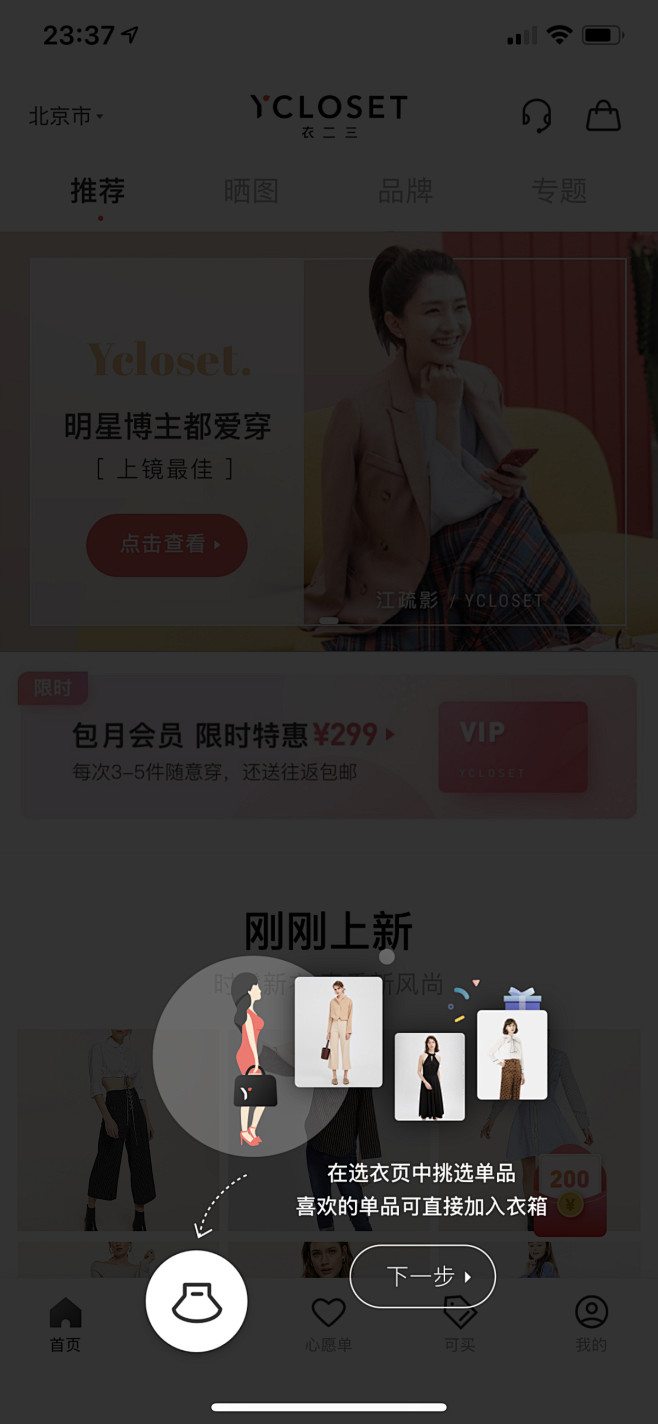Switch to the 专题 tab
This screenshot has height=1424, width=658.
pyautogui.click(x=559, y=191)
